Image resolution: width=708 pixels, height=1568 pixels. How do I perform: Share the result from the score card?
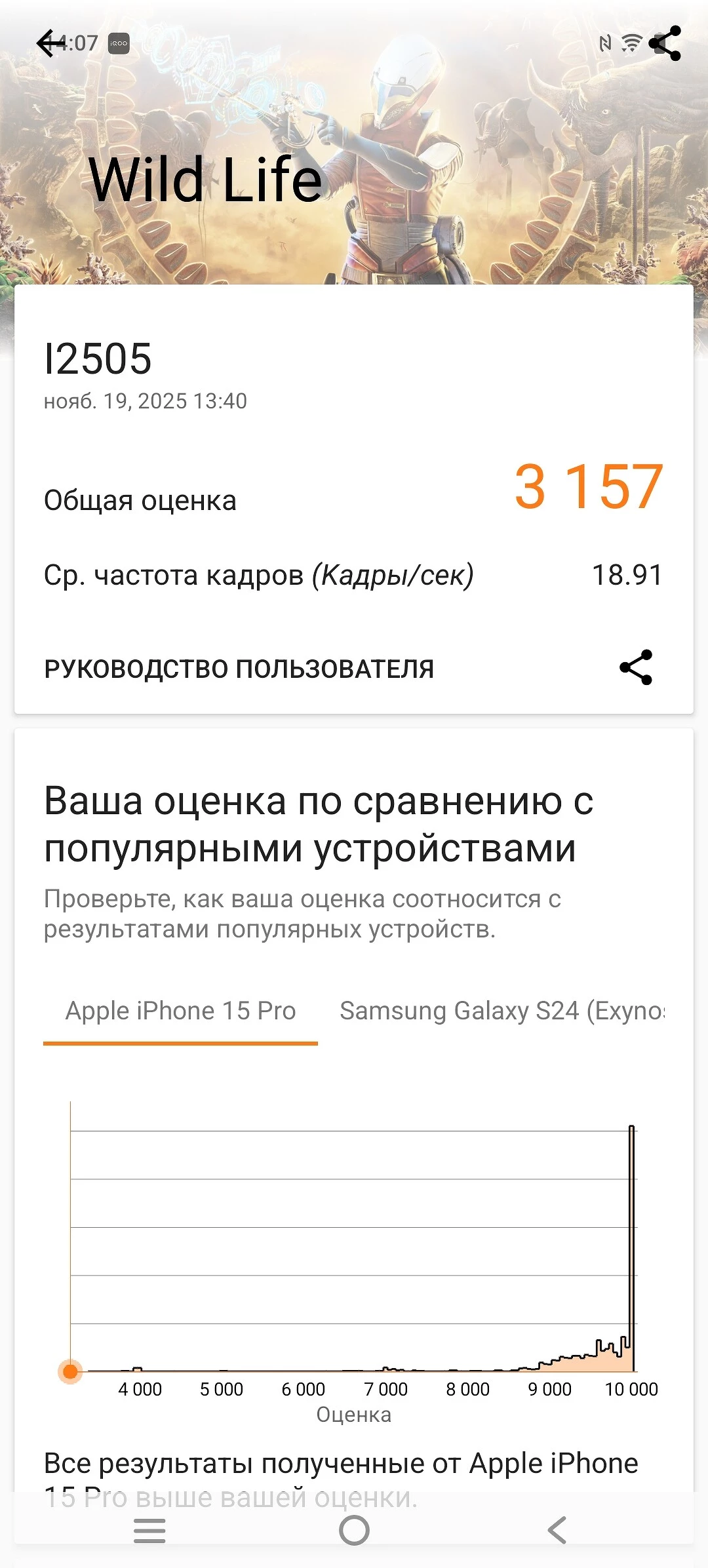[635, 667]
